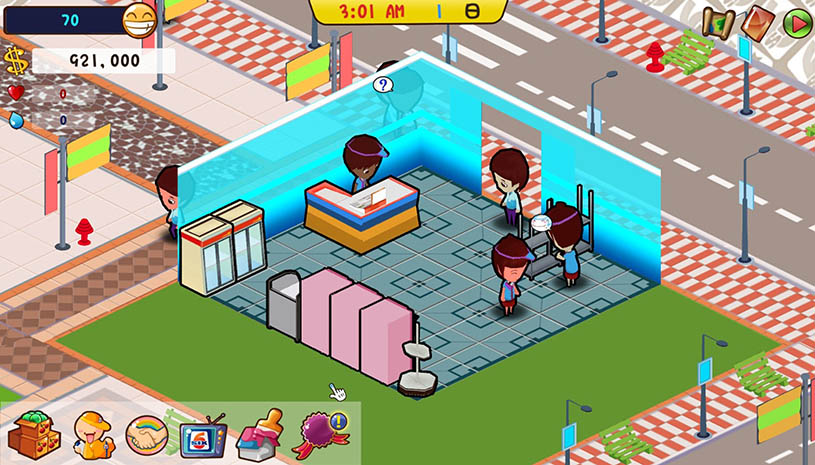Image resolution: width=815 pixels, height=465 pixels.
Task: Open the handshake partnership icon
Action: [146, 437]
